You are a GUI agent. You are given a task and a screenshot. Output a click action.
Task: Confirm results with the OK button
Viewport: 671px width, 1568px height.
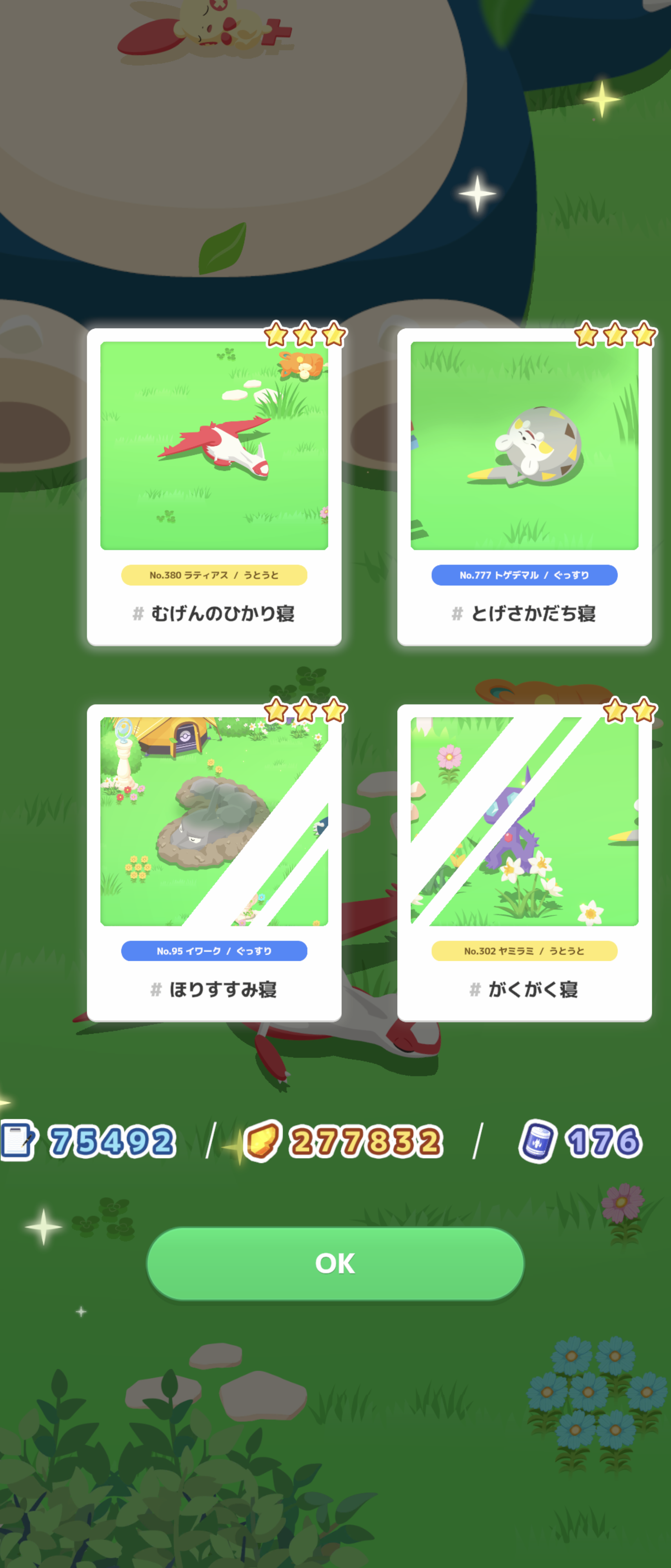click(335, 1263)
